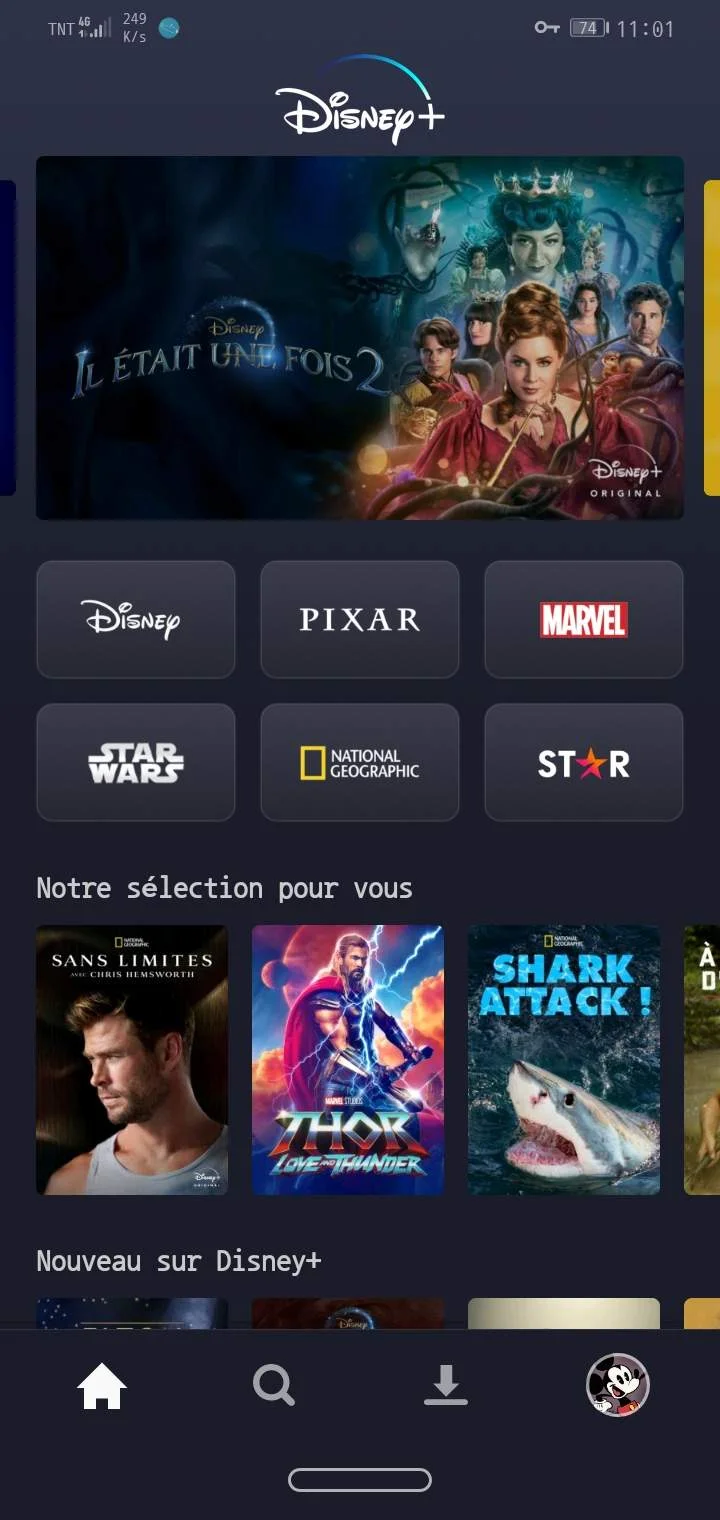Select the Marvel brand tile
720x1520 pixels.
pos(584,619)
